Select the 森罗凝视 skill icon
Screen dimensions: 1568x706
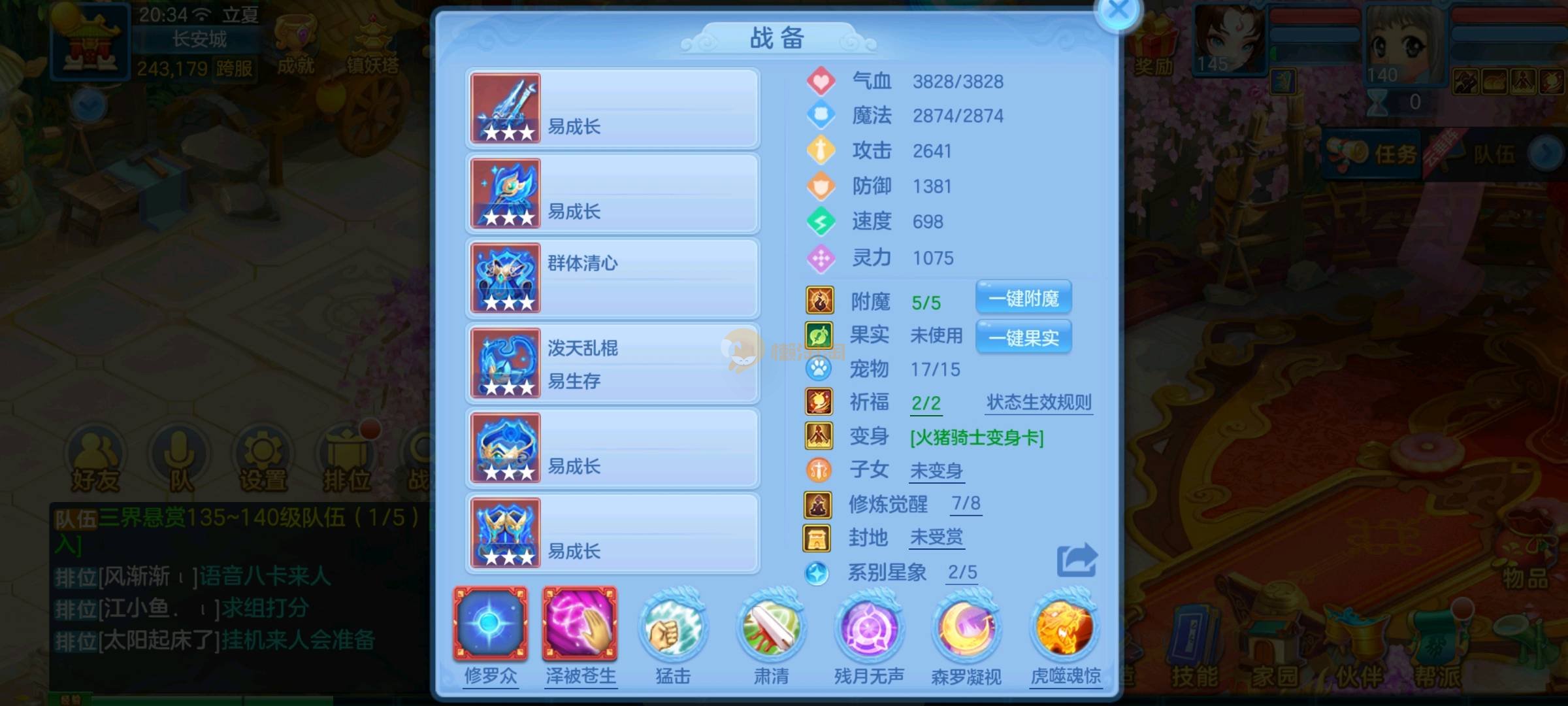coord(966,629)
